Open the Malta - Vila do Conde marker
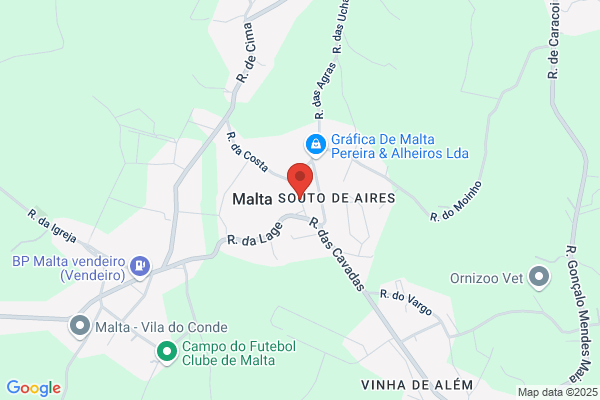Viewport: 600px width, 400px height. point(80,327)
